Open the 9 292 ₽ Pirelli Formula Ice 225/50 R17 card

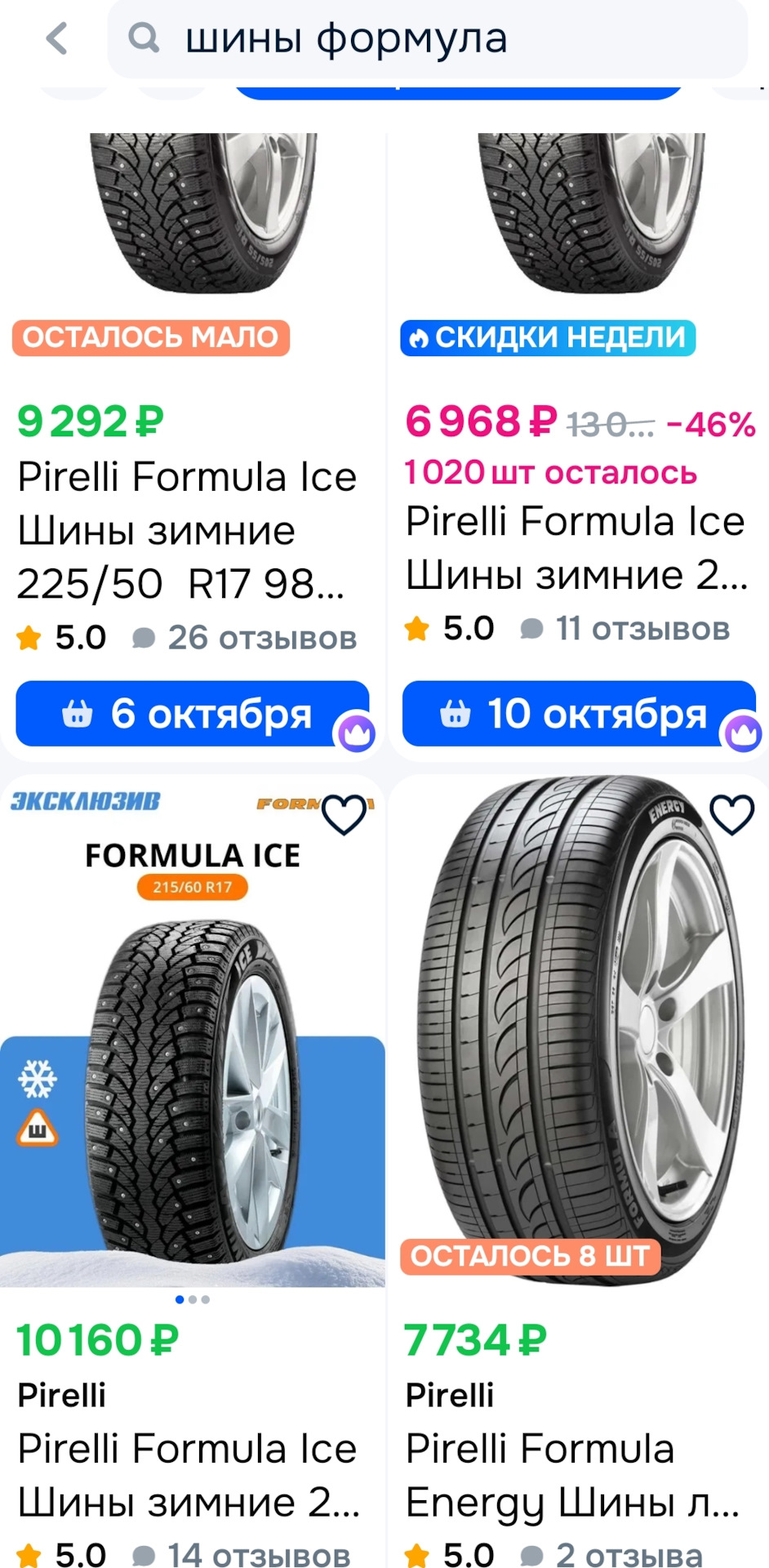pos(187,530)
